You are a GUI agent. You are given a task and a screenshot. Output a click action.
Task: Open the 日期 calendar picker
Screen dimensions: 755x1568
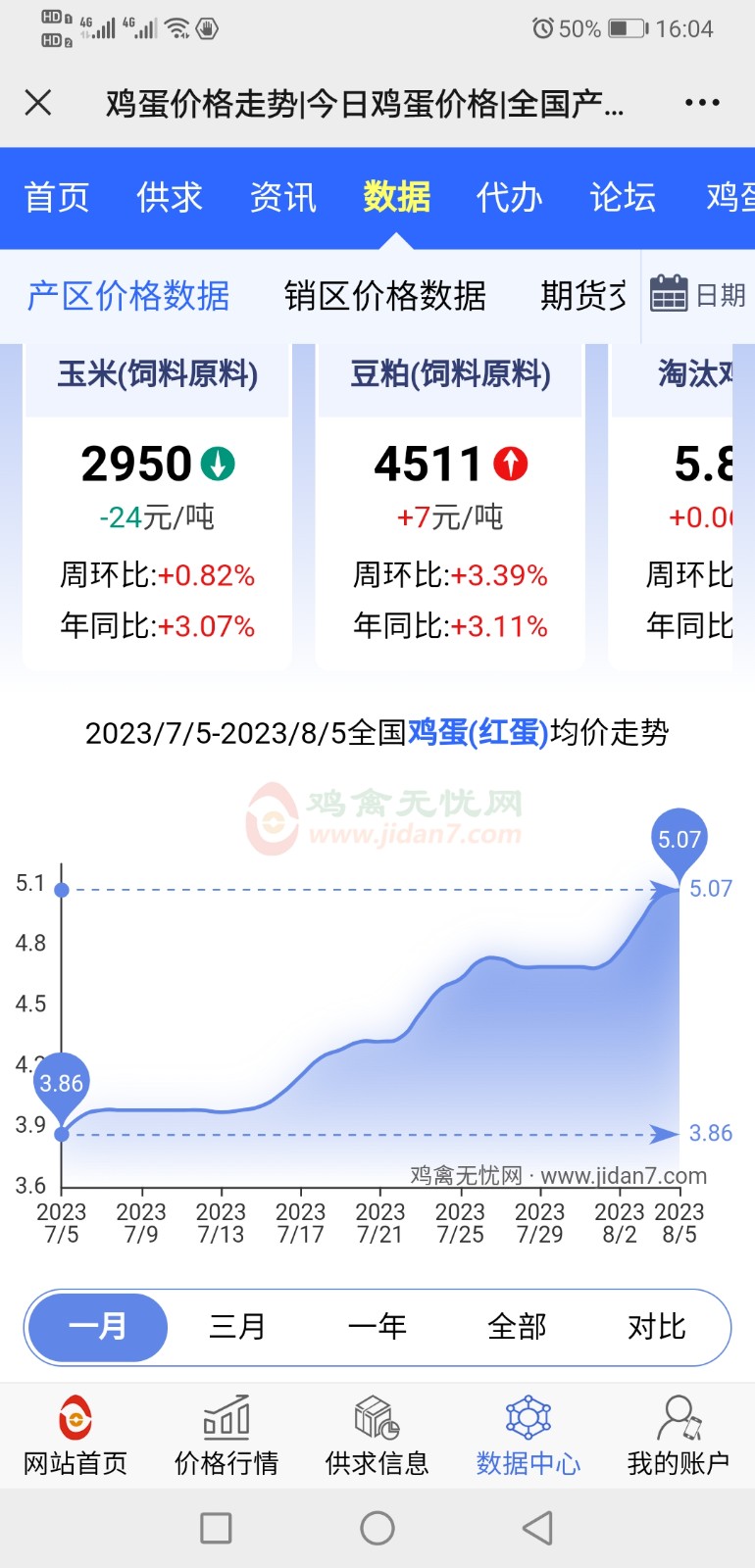[698, 294]
